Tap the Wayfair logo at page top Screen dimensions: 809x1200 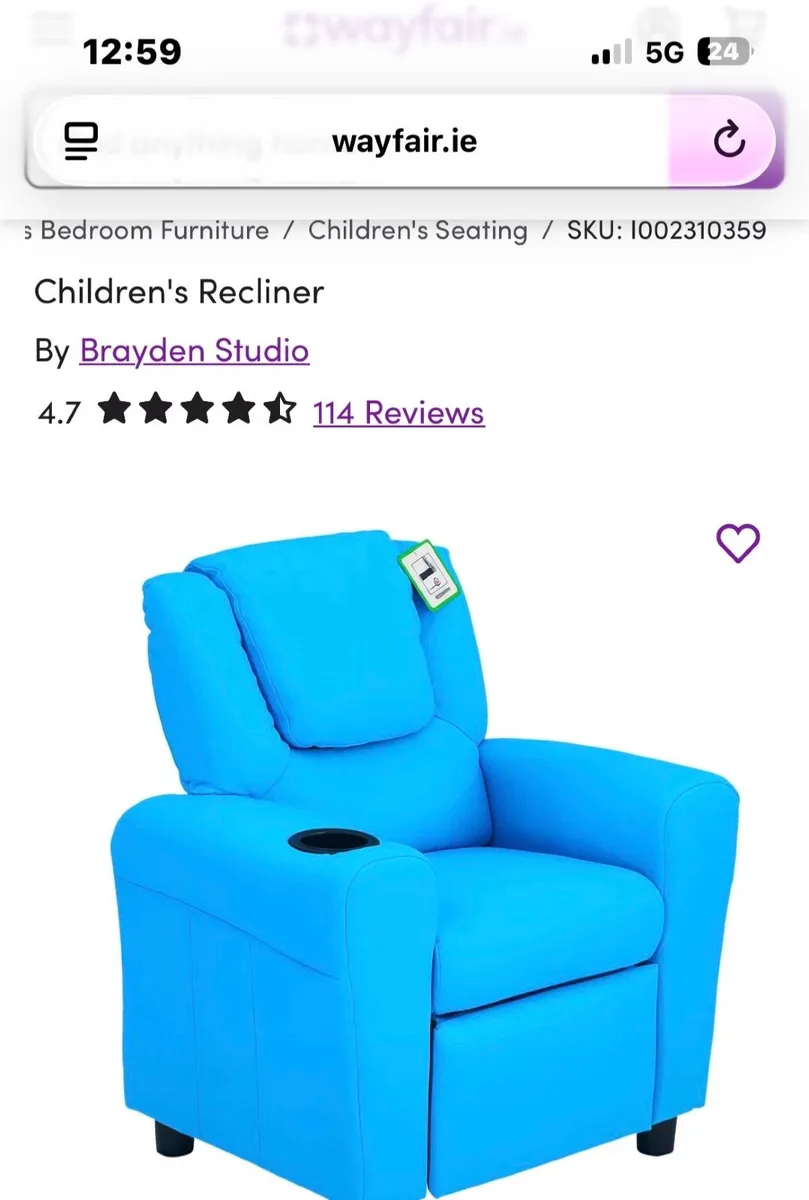(404, 28)
